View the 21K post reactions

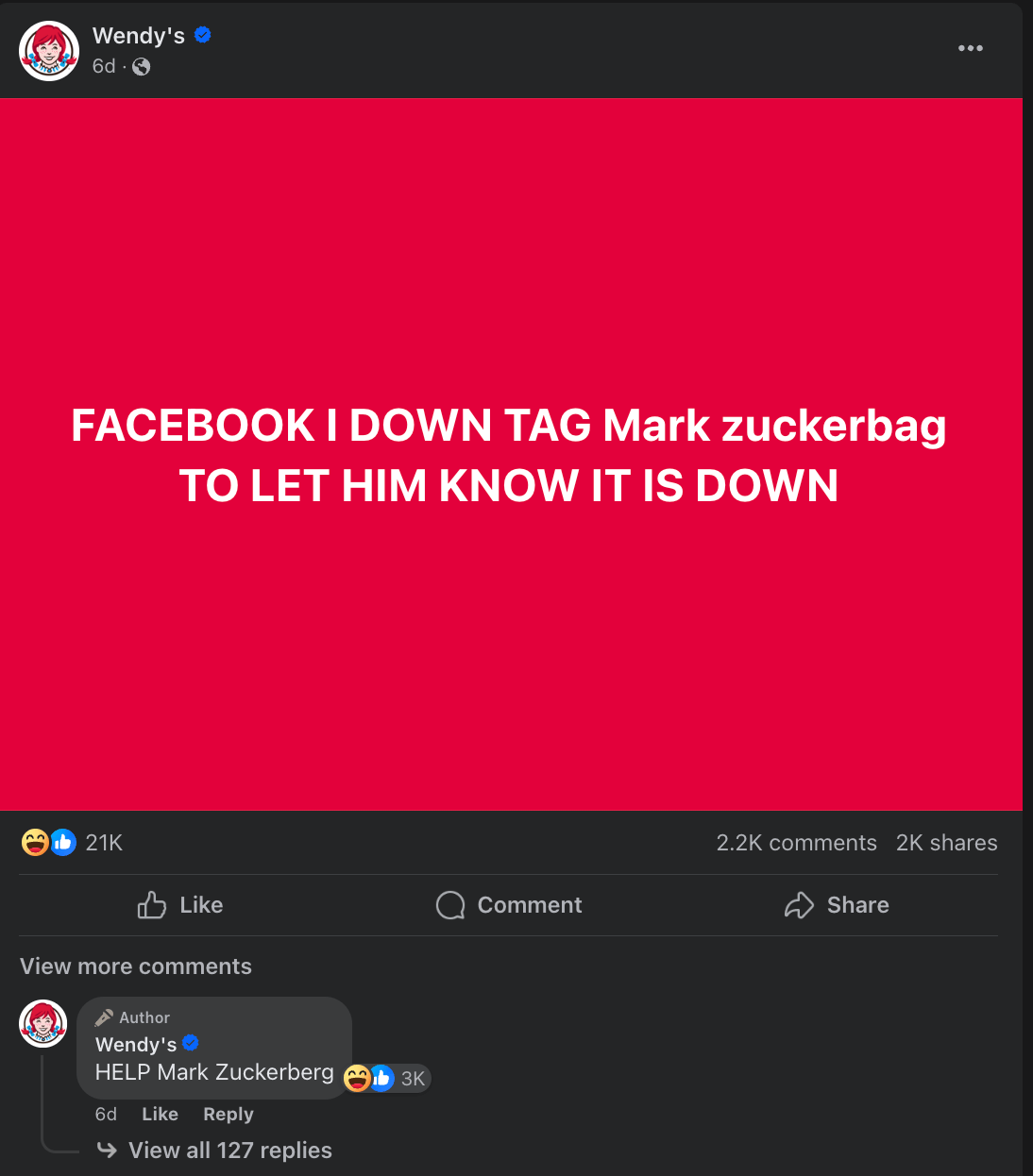point(103,843)
